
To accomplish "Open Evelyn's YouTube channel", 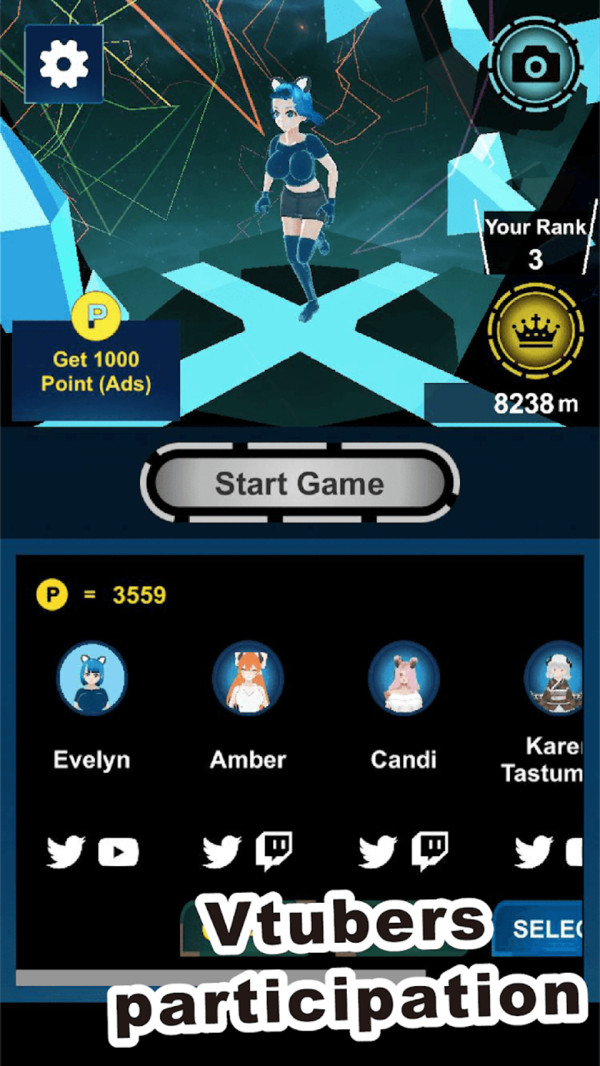I will point(118,852).
